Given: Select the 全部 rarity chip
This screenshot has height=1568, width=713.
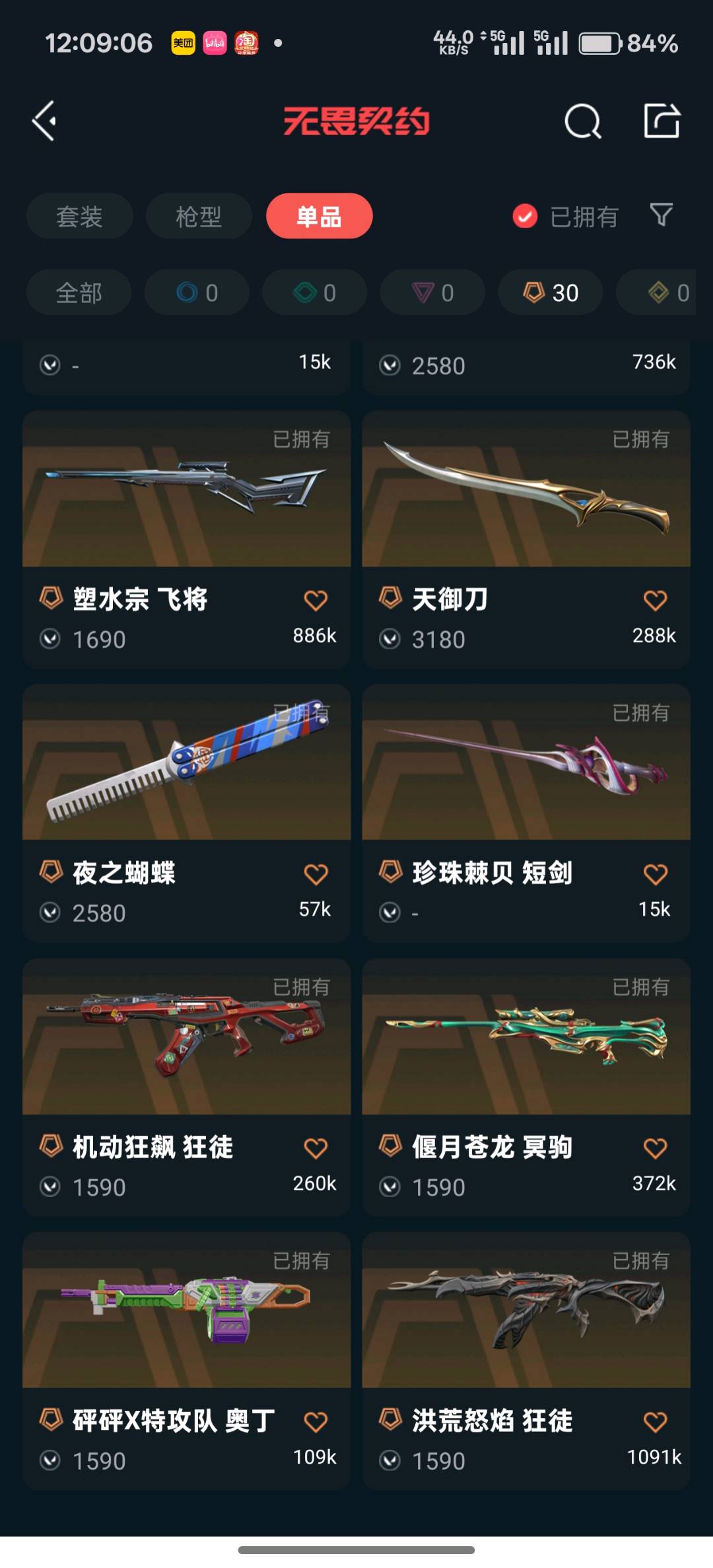Looking at the screenshot, I should [79, 292].
